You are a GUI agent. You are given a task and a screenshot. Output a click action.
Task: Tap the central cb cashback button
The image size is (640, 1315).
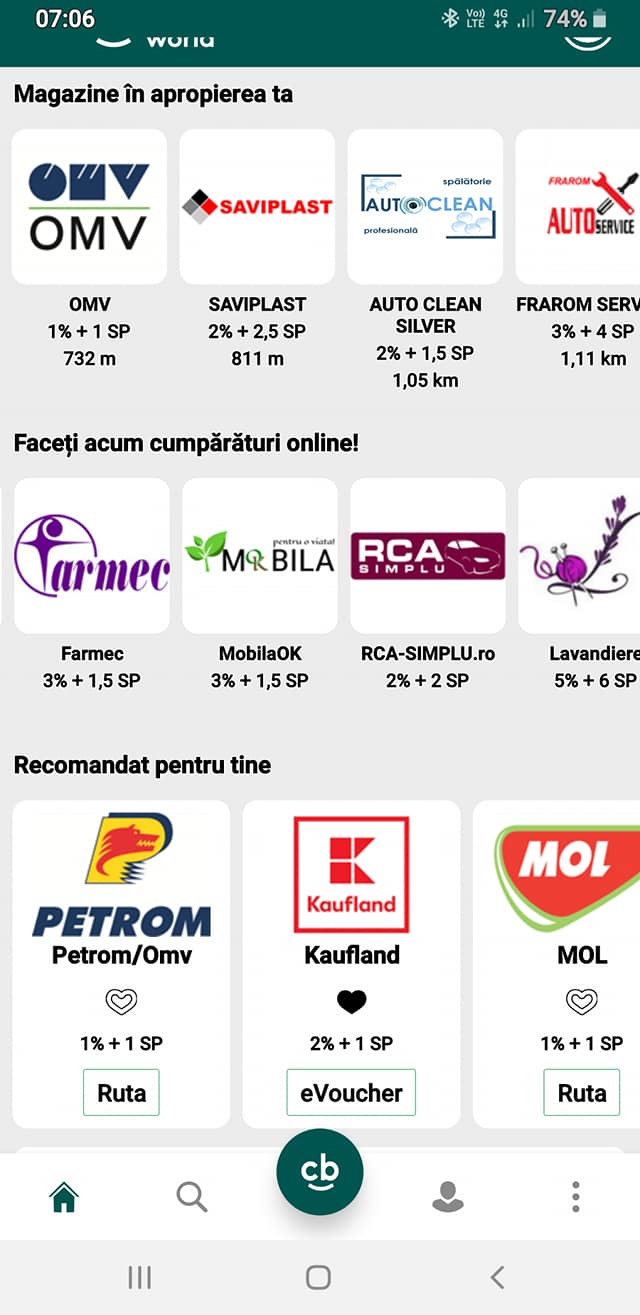[320, 1171]
